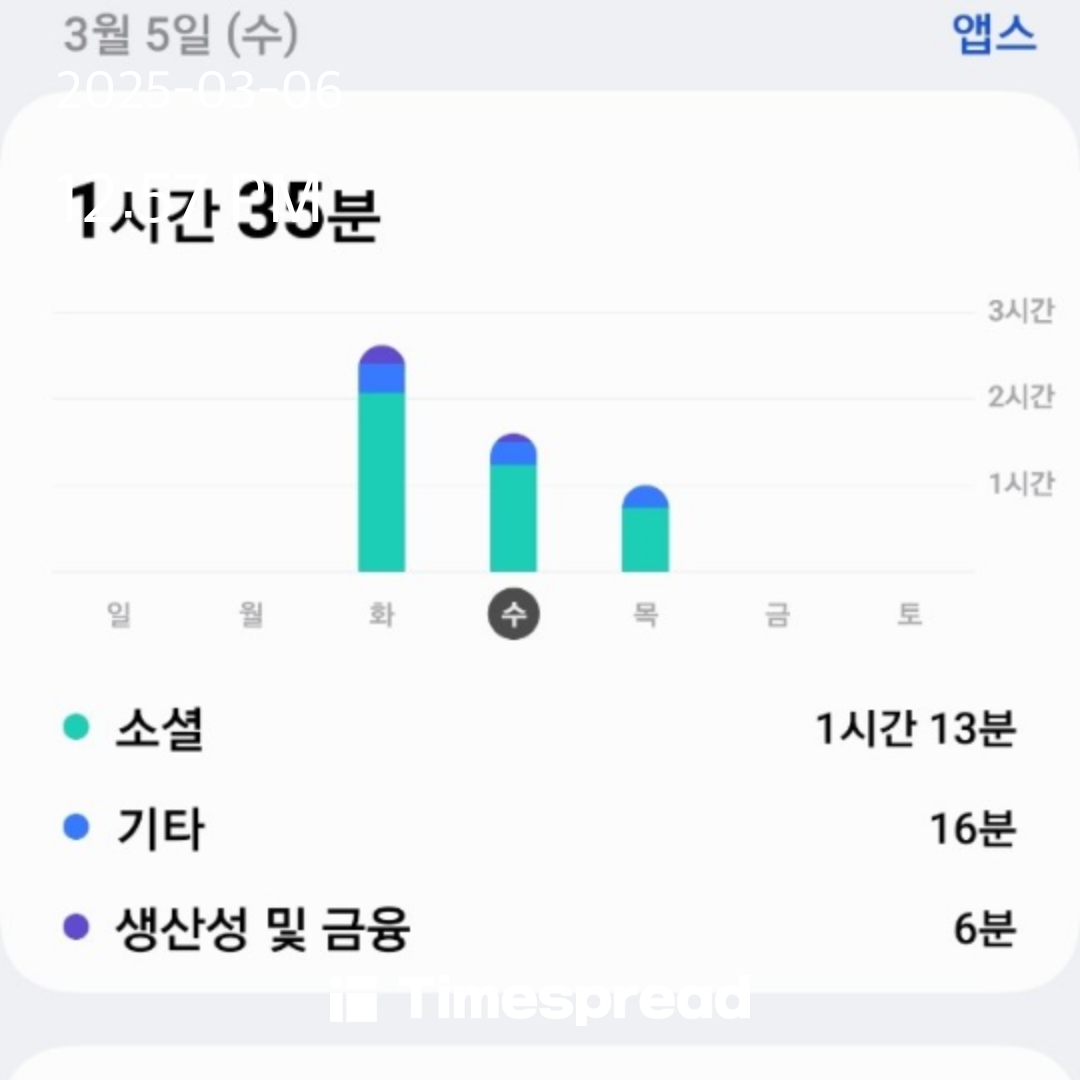Open the 생산성 및 금융 category row

click(x=540, y=929)
